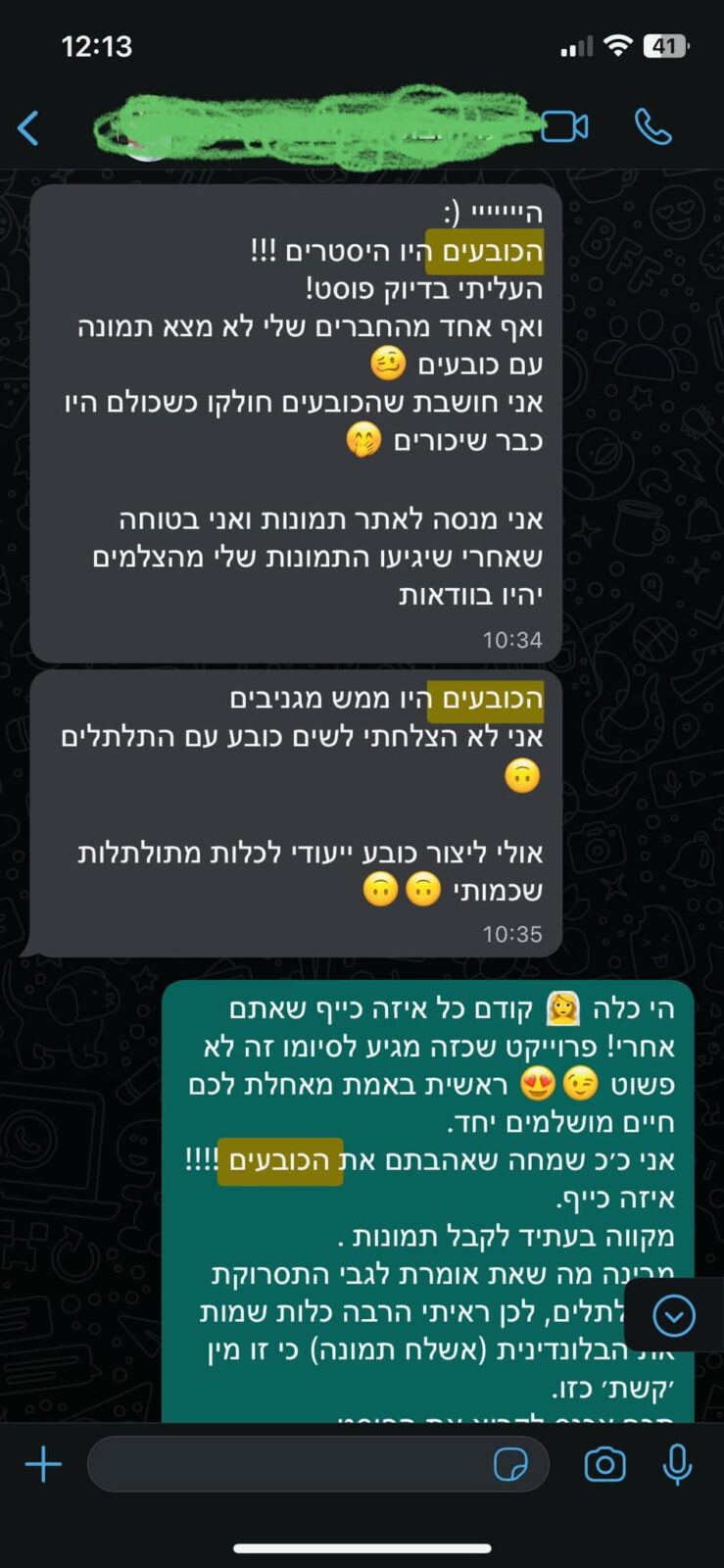Start a voice call

653,127
